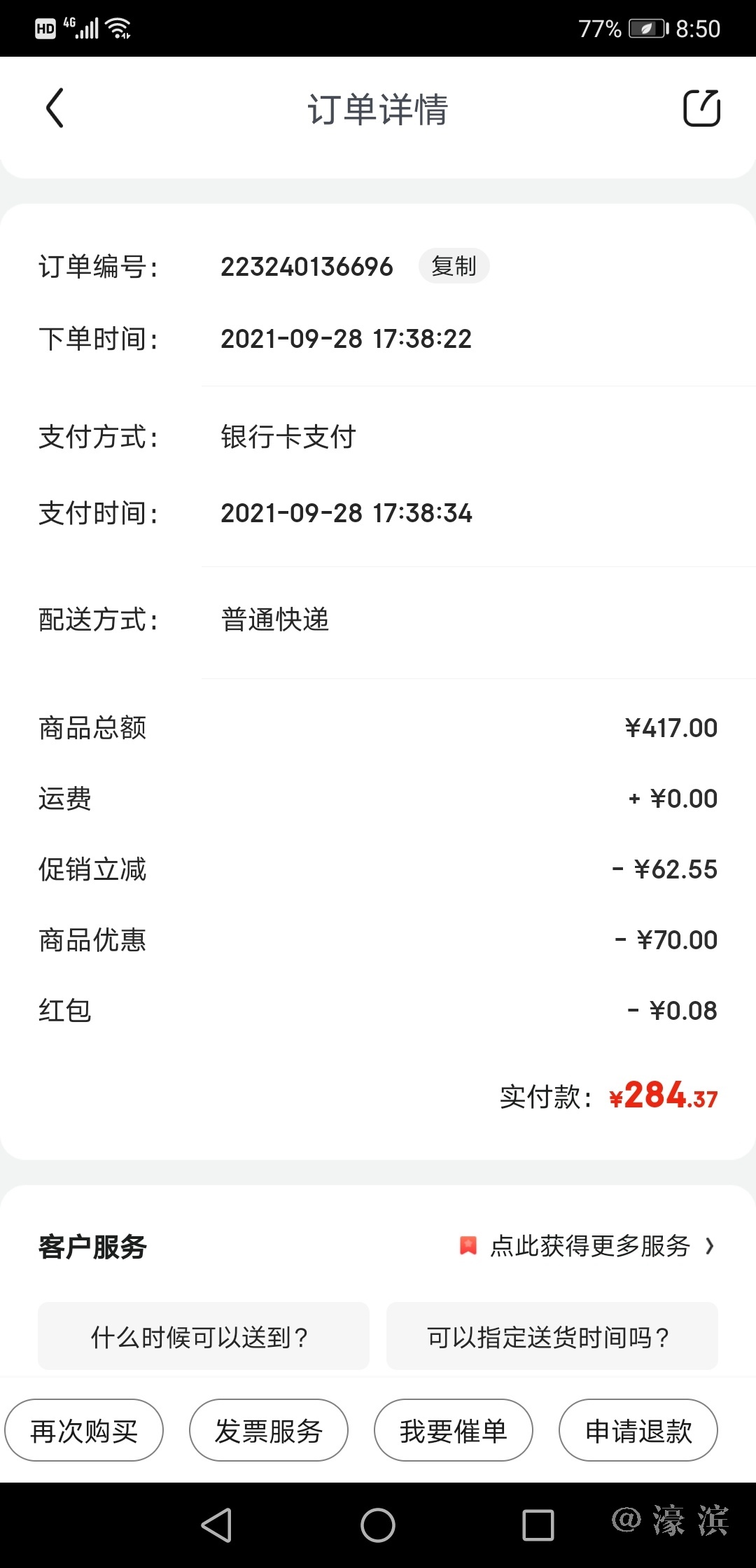Share this order via the top-right icon
756x1568 pixels.
[x=701, y=108]
